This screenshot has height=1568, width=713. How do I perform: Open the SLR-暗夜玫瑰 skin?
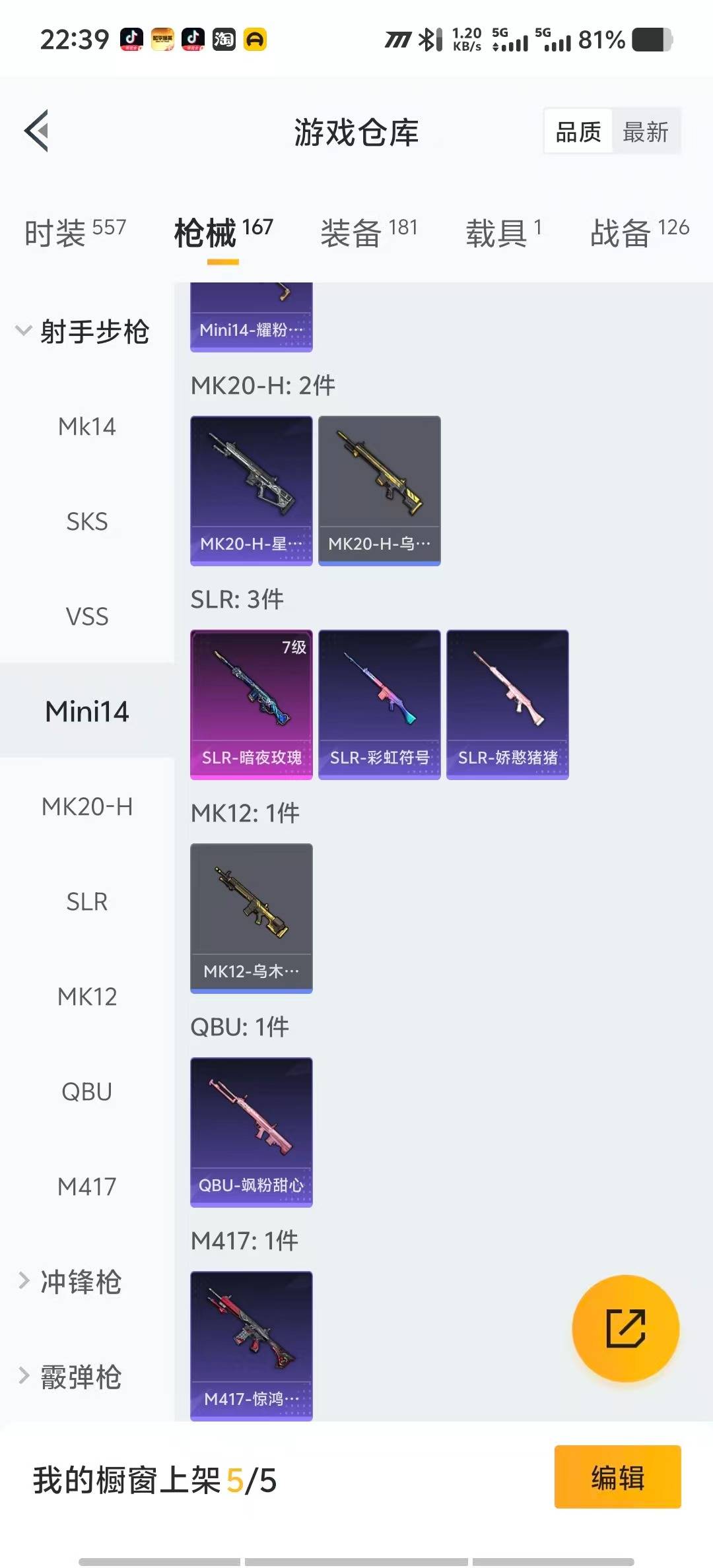click(x=251, y=704)
